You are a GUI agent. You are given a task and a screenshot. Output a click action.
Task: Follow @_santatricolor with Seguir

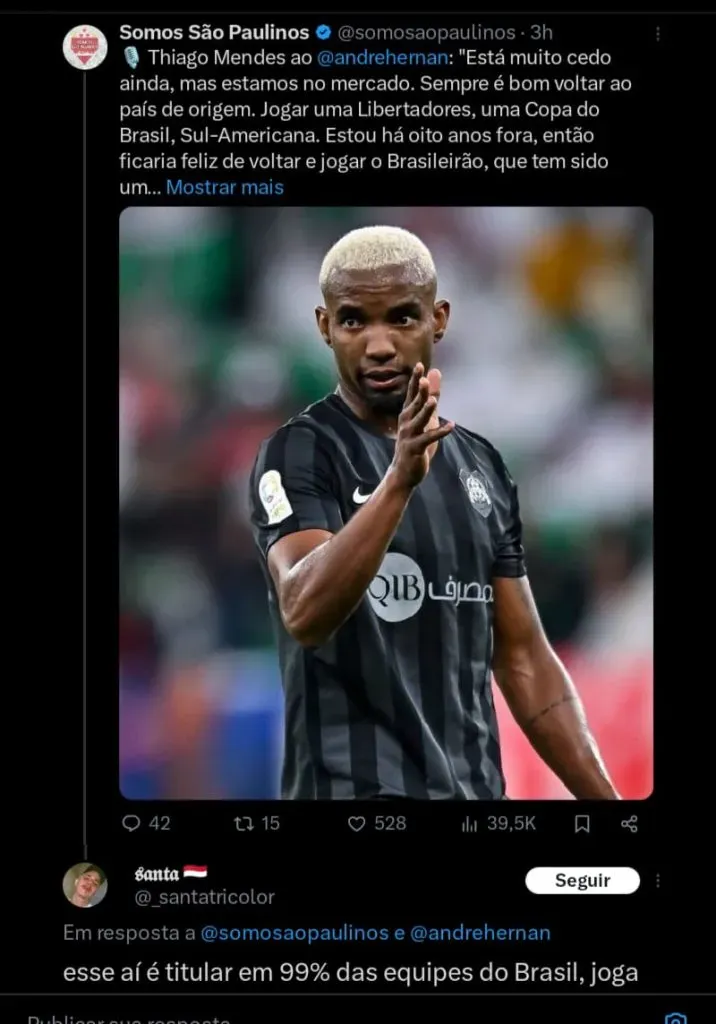(582, 881)
